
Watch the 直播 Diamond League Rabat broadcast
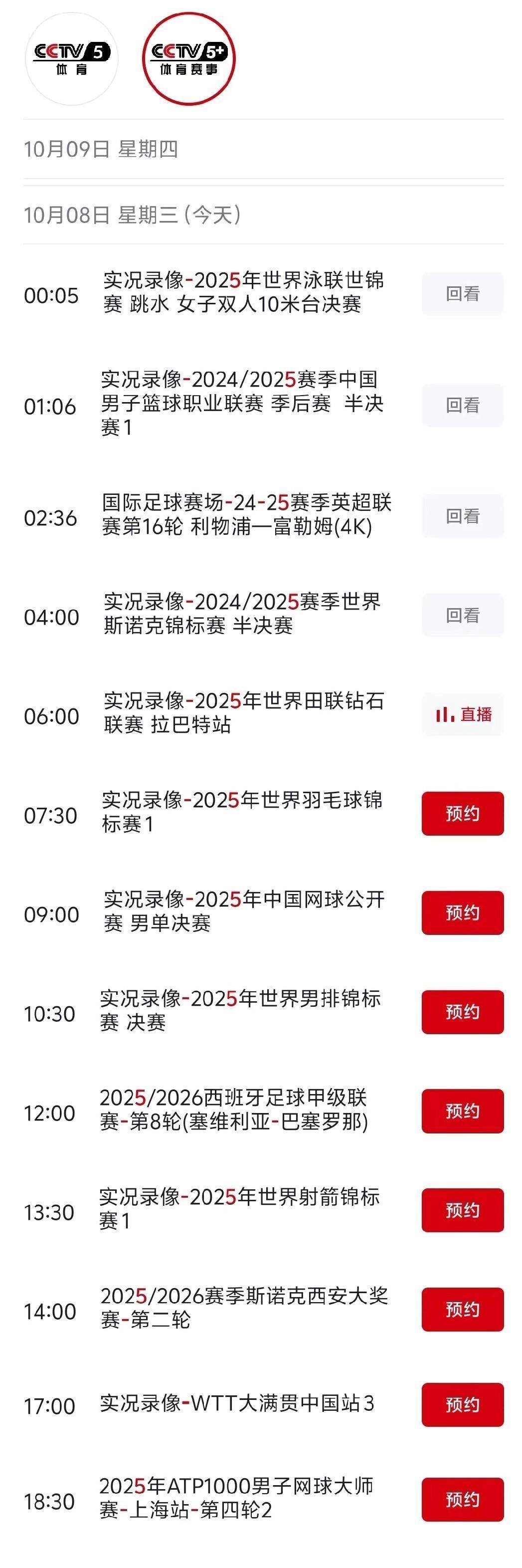[x=462, y=714]
